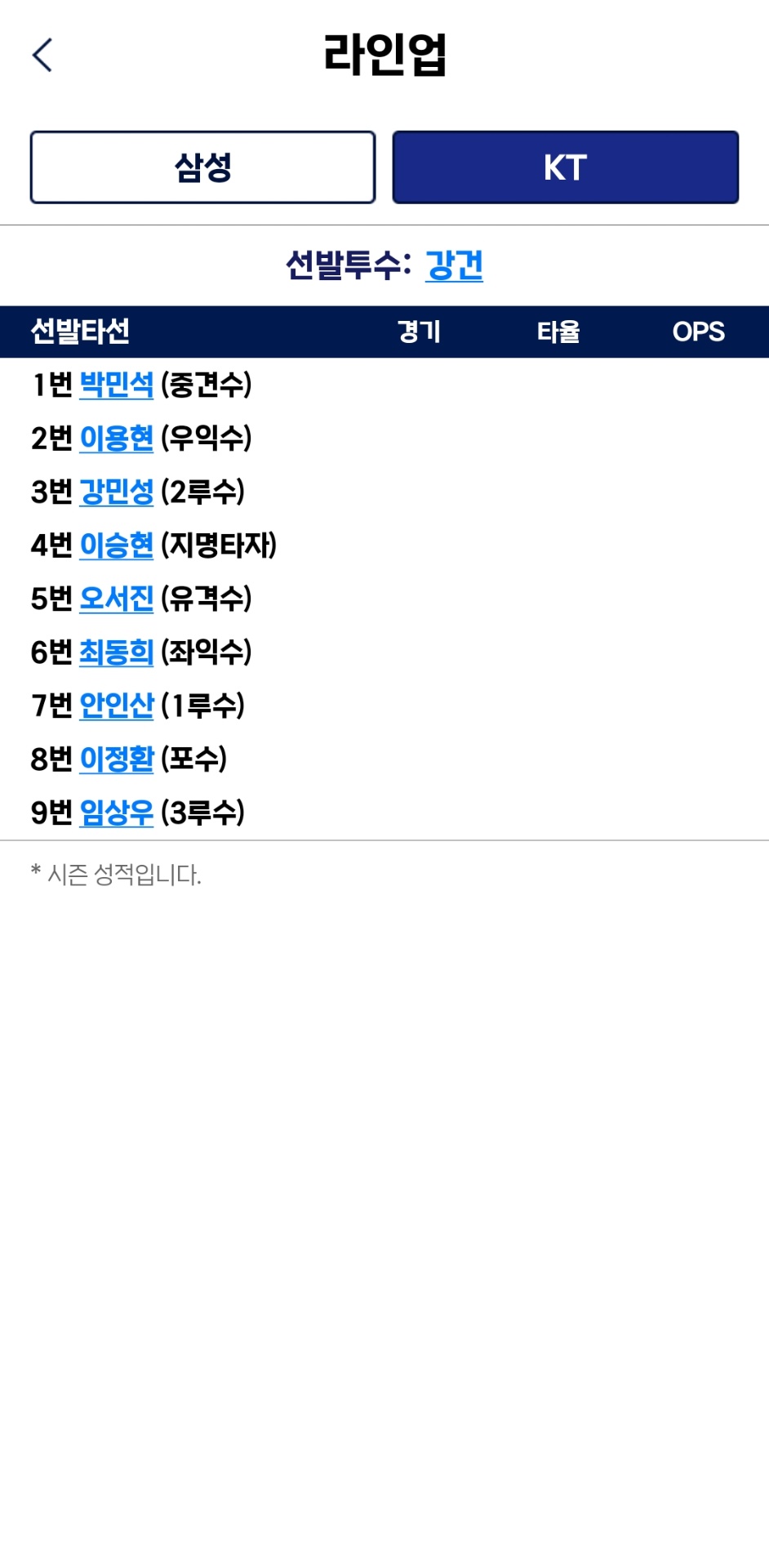Go back using the top-left arrow
The image size is (769, 1568).
[x=42, y=56]
